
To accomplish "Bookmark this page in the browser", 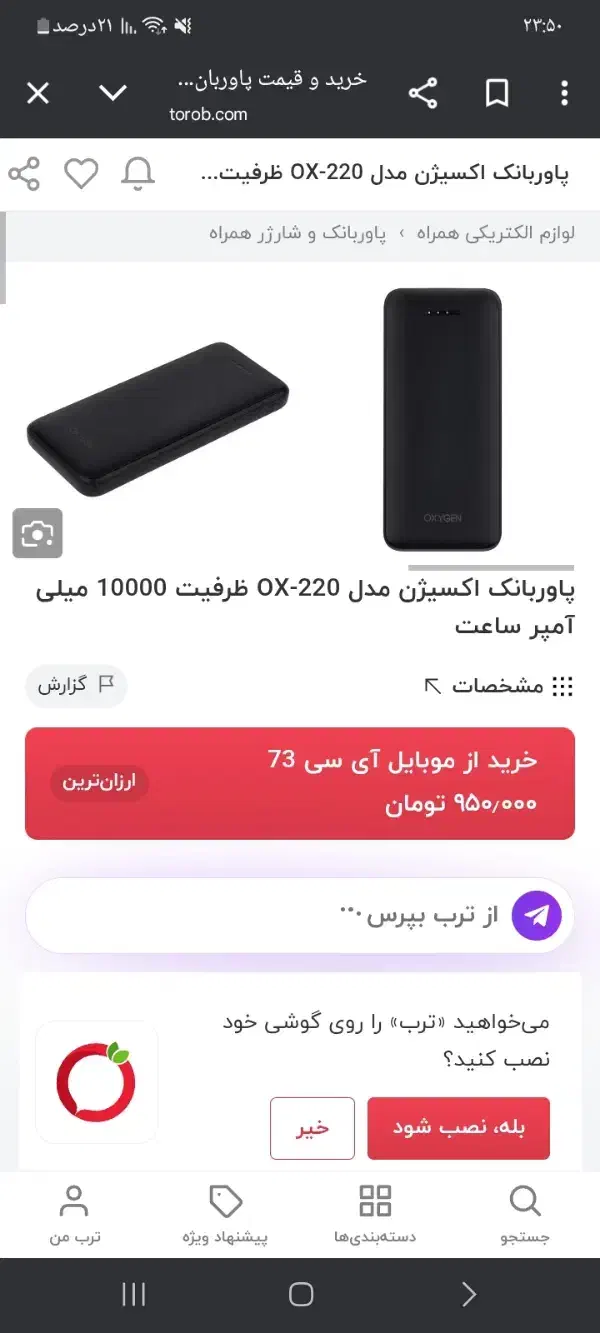I will click(497, 94).
